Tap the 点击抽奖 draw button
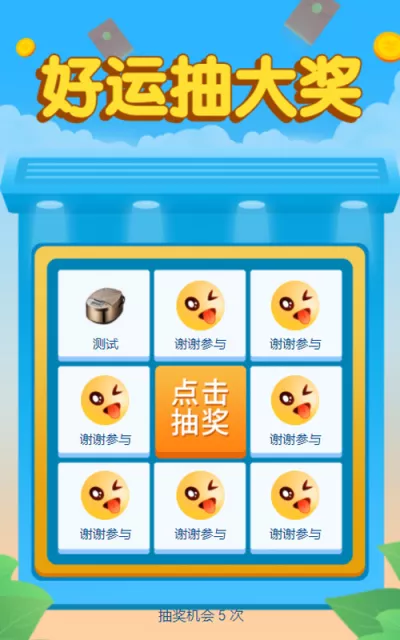This screenshot has height=640, width=400. pyautogui.click(x=200, y=412)
